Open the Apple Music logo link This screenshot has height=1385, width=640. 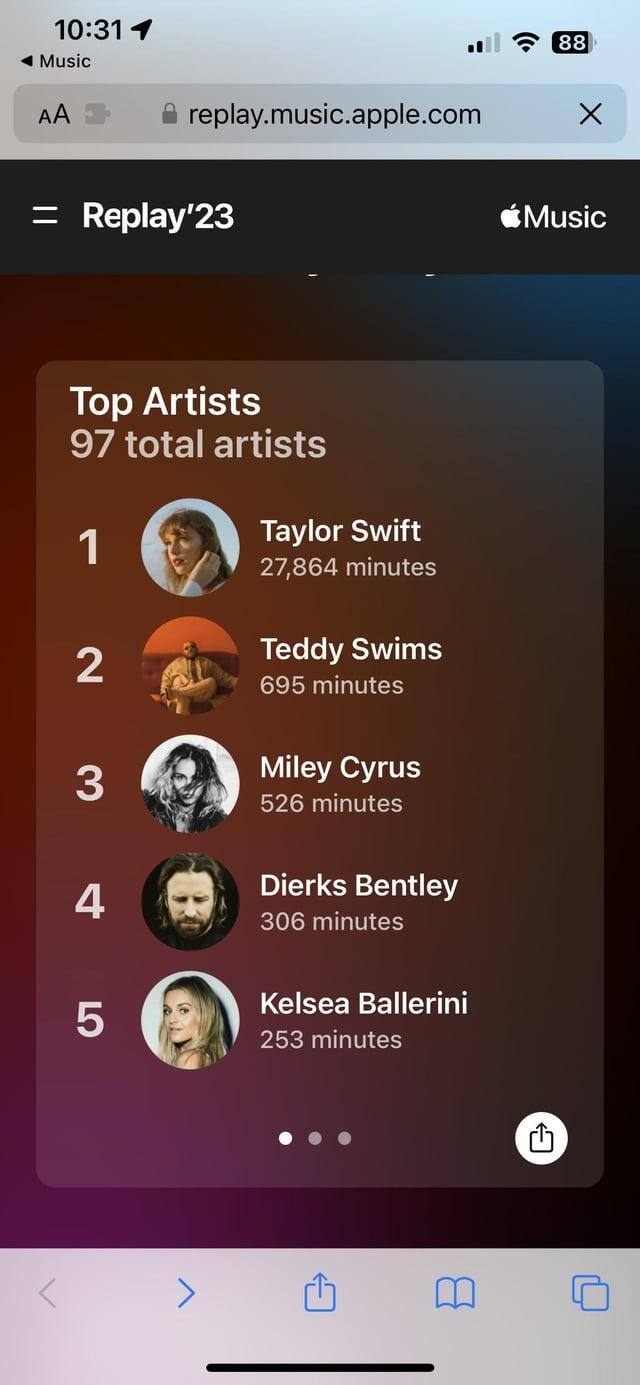553,217
